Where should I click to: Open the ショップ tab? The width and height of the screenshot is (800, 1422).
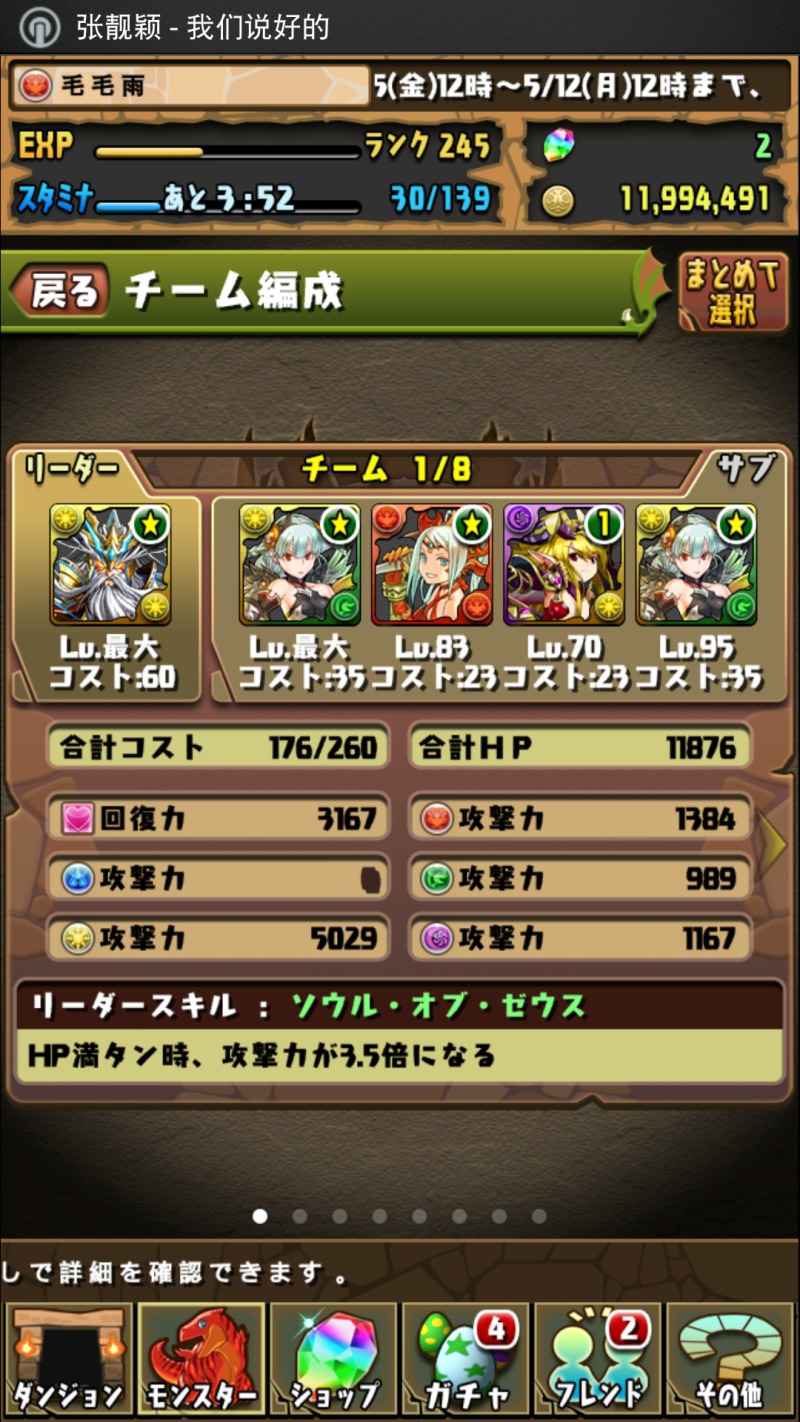[x=333, y=1360]
